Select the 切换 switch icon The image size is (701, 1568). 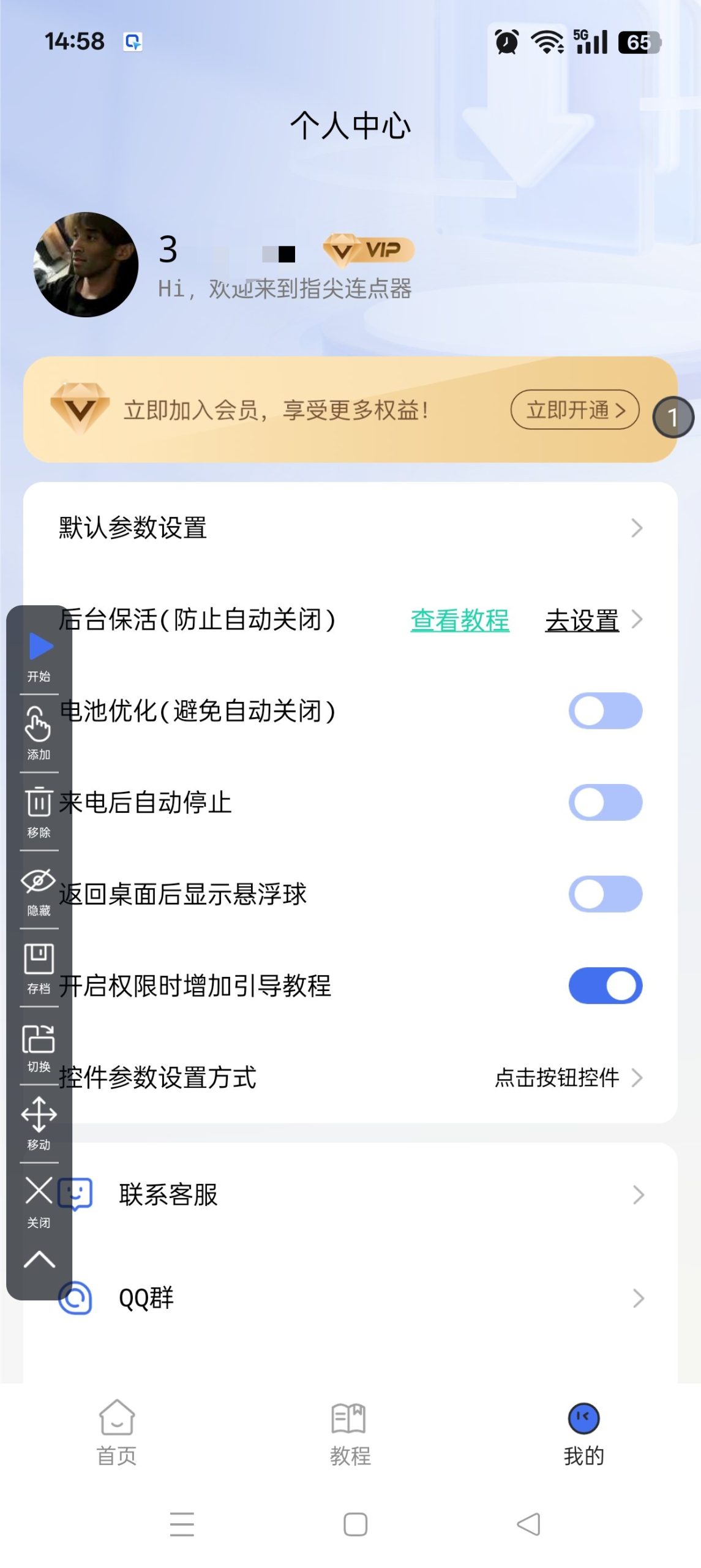[39, 1038]
